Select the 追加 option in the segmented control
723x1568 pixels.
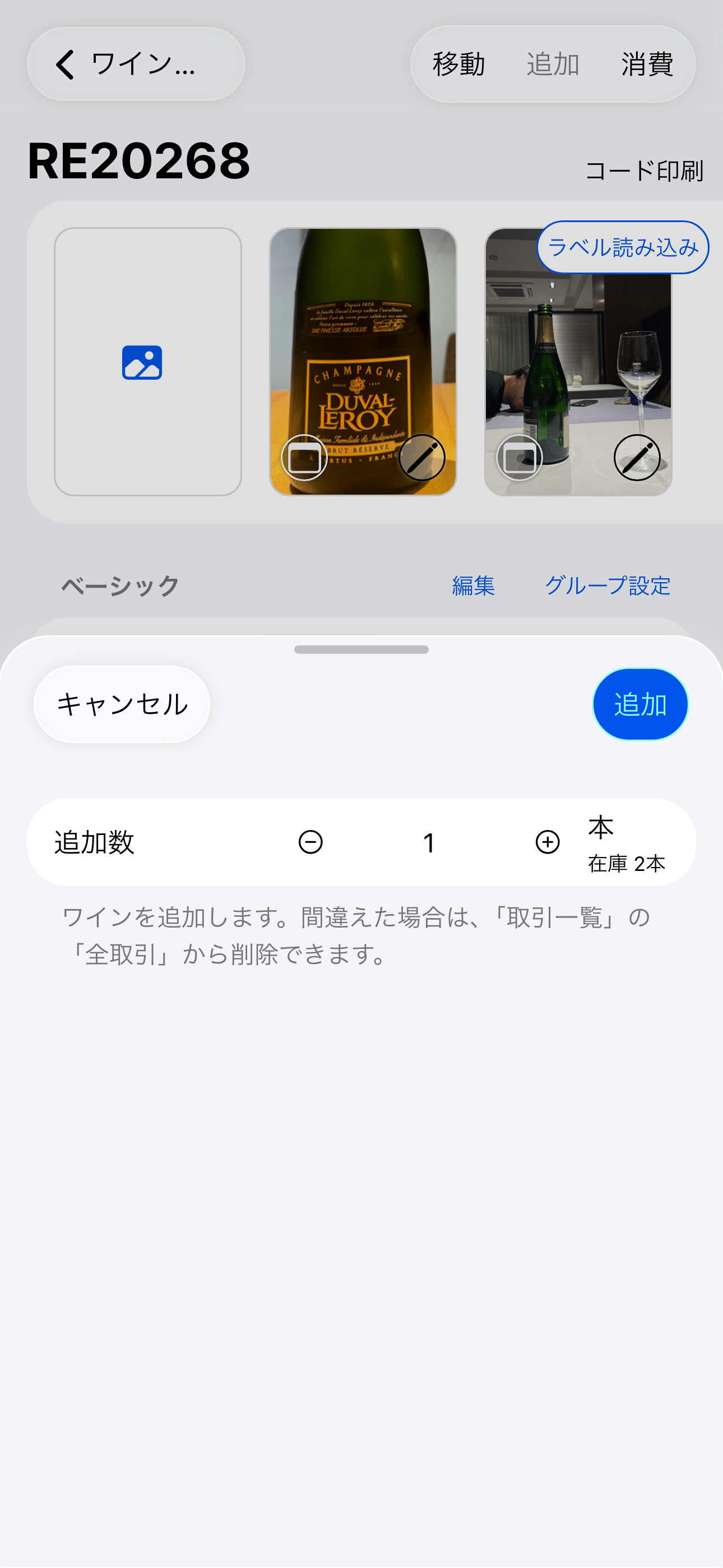pos(553,64)
